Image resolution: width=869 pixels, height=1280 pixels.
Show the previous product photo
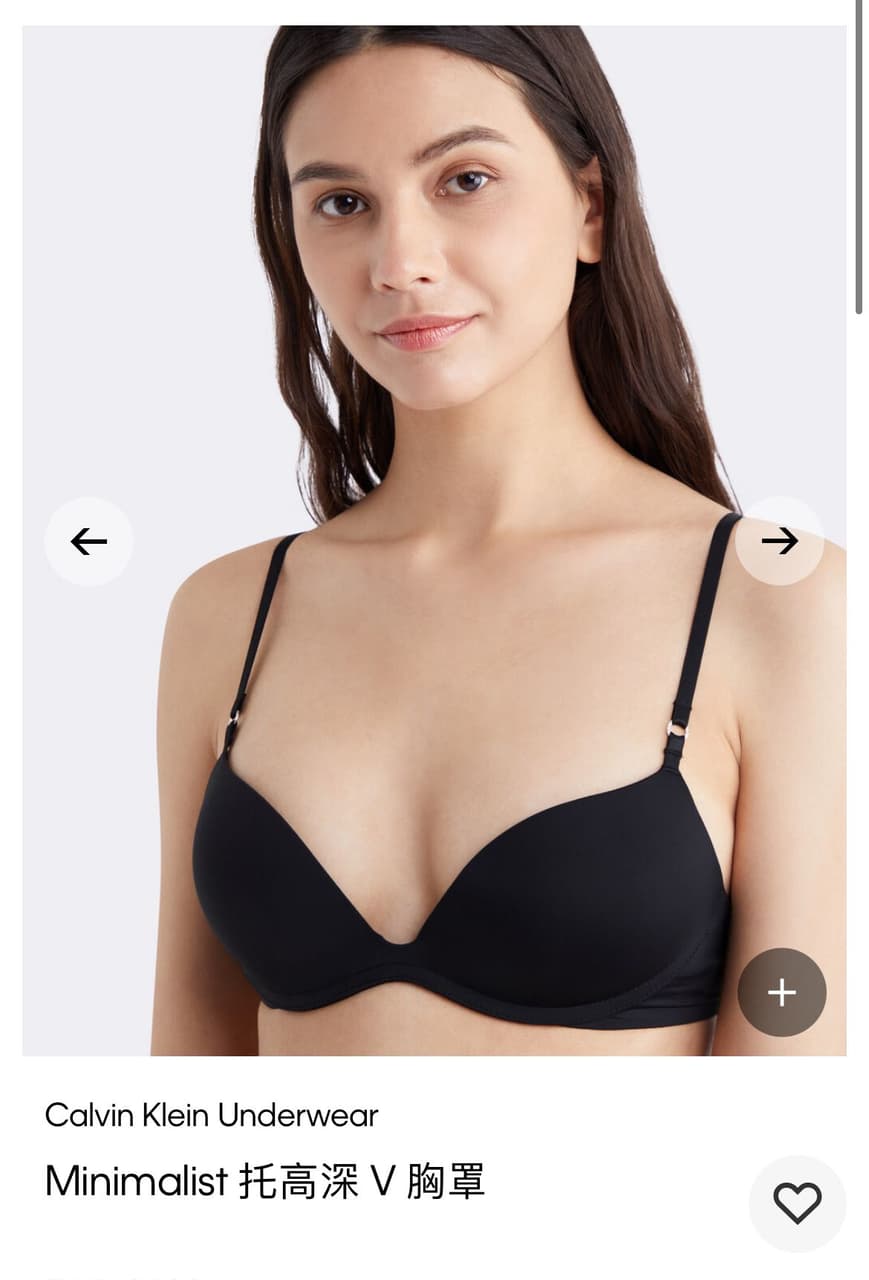click(88, 541)
